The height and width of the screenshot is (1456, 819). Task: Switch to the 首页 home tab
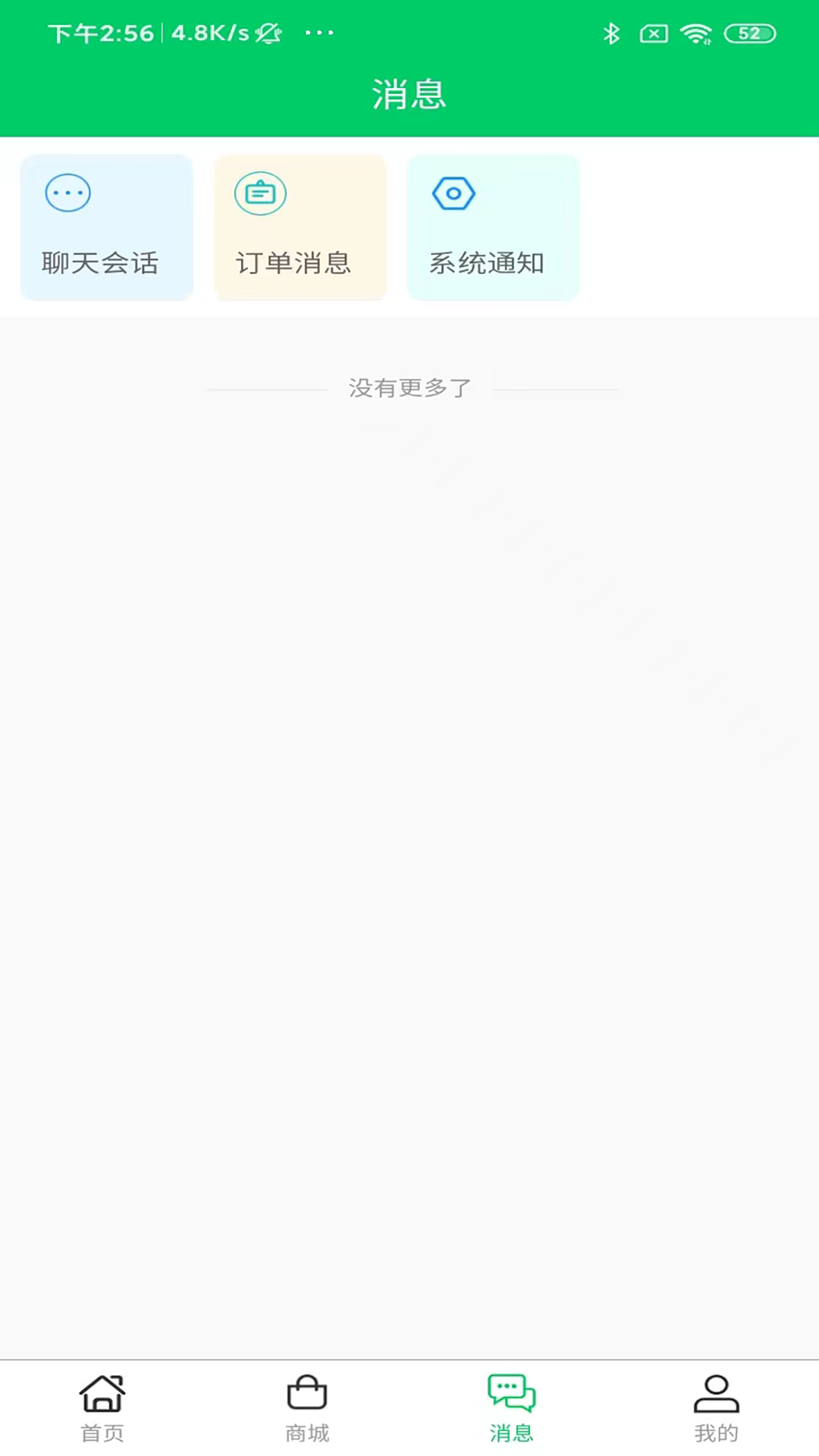(x=102, y=1408)
